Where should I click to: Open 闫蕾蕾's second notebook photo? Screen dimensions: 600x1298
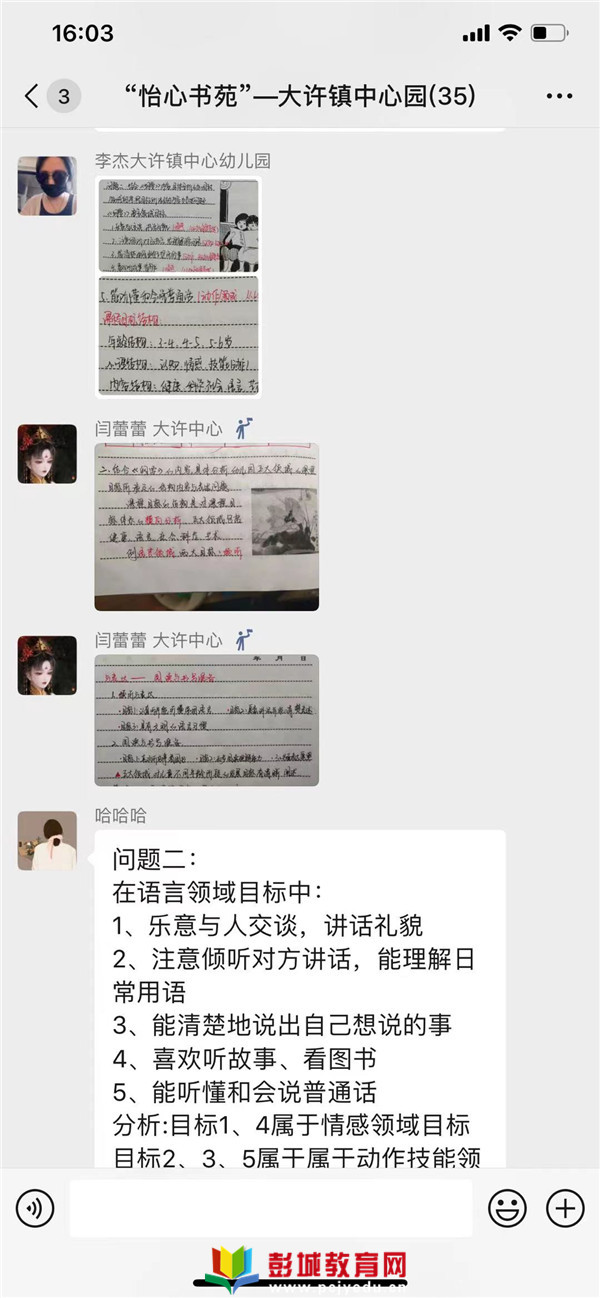coord(207,720)
